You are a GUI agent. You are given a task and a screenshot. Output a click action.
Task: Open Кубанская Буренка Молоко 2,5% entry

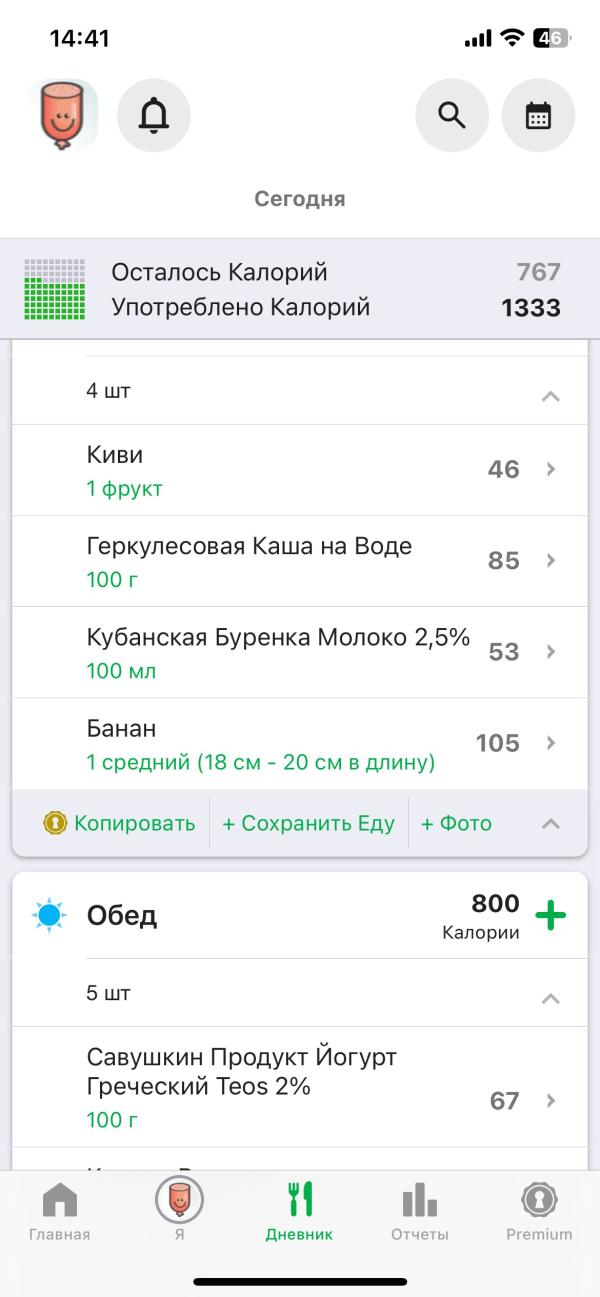point(300,652)
